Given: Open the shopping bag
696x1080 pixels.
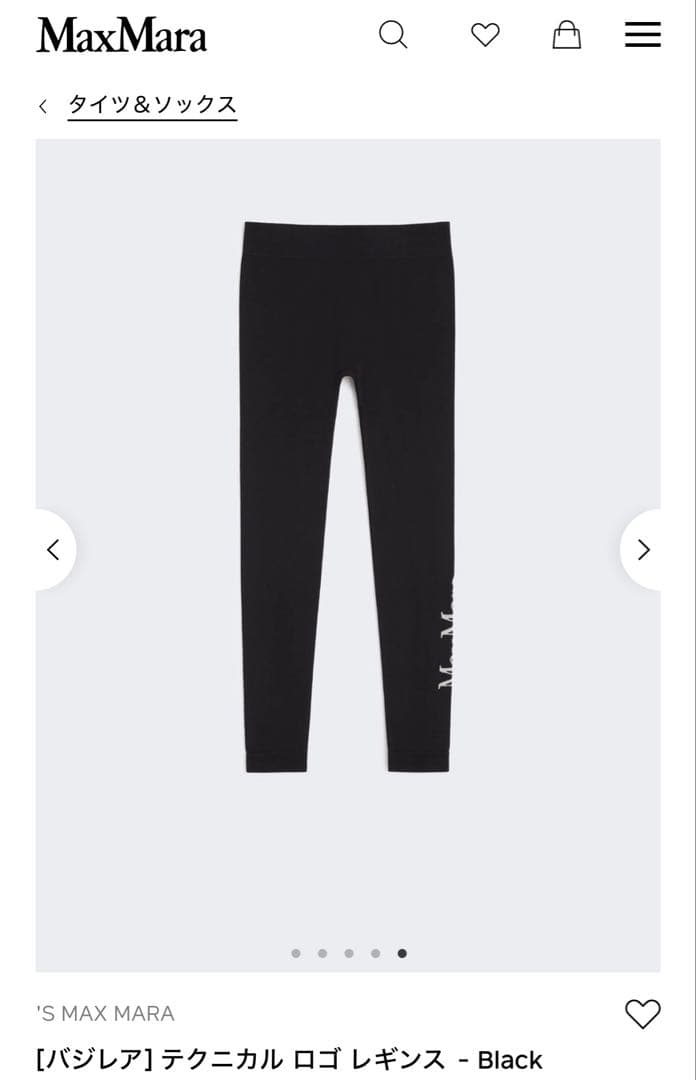Looking at the screenshot, I should pos(566,35).
